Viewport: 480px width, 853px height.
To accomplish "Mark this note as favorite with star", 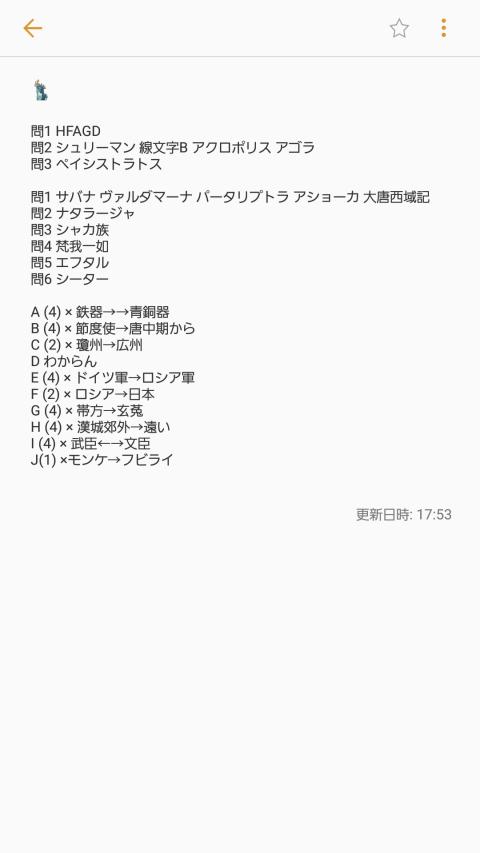I will (399, 28).
